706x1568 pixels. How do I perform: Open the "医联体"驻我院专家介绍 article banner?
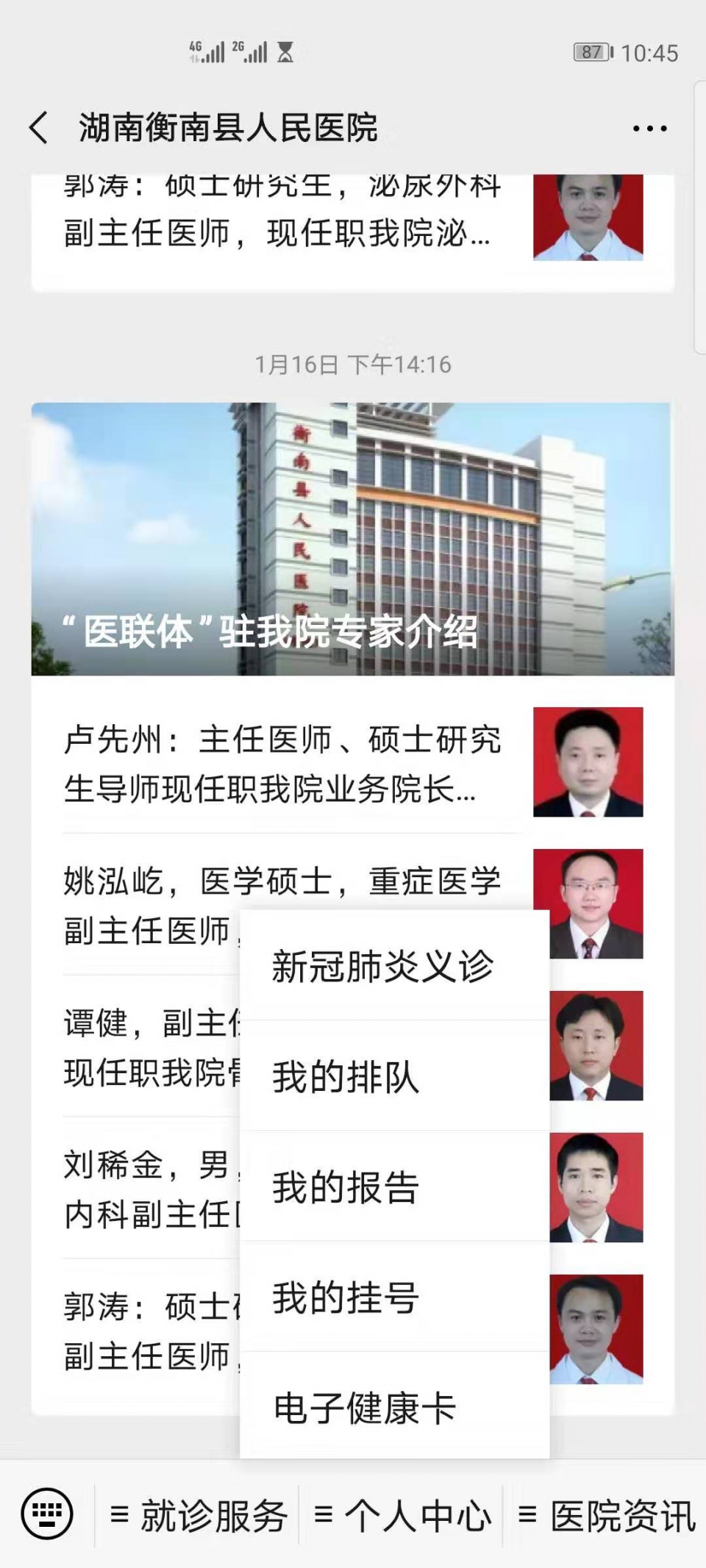(x=352, y=538)
